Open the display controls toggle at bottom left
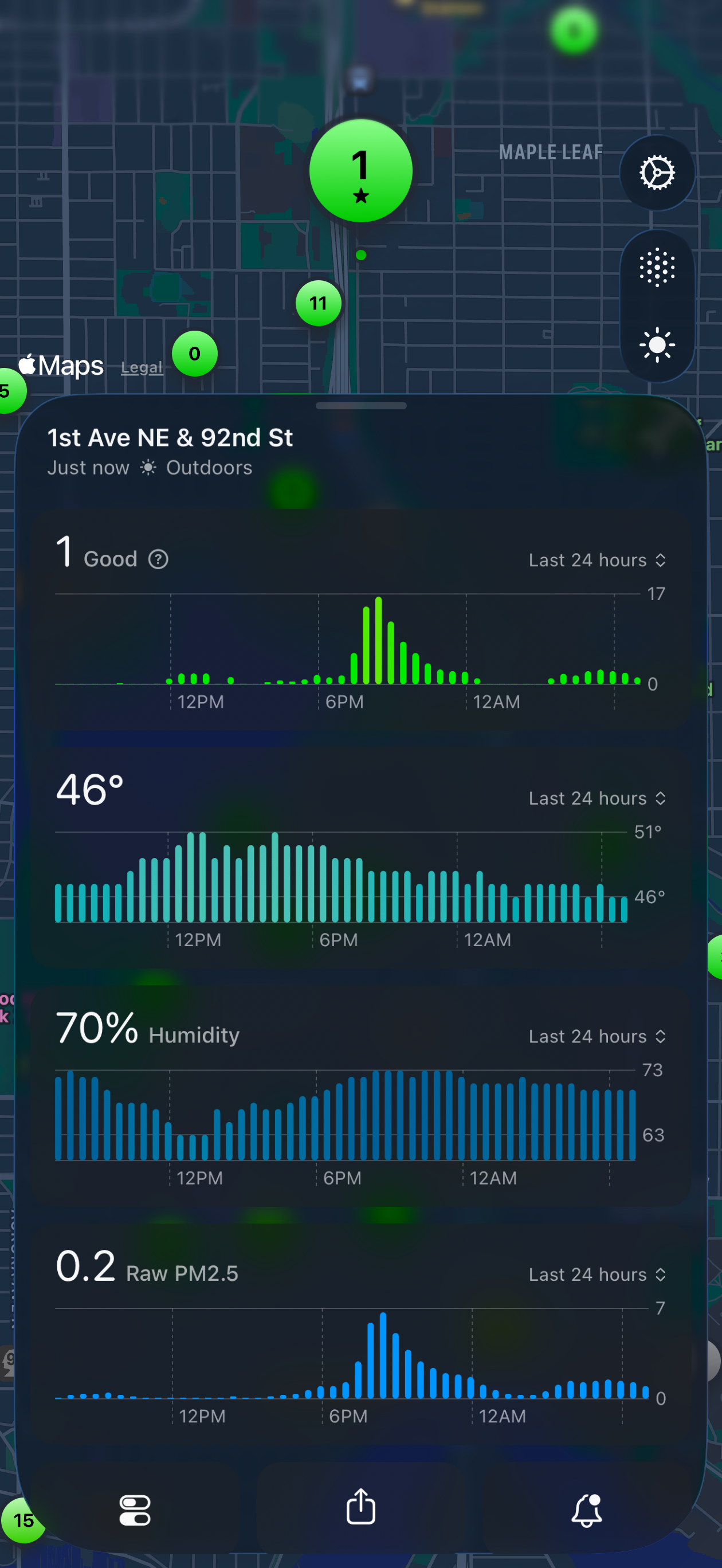This screenshot has height=1568, width=722. pos(135,1508)
